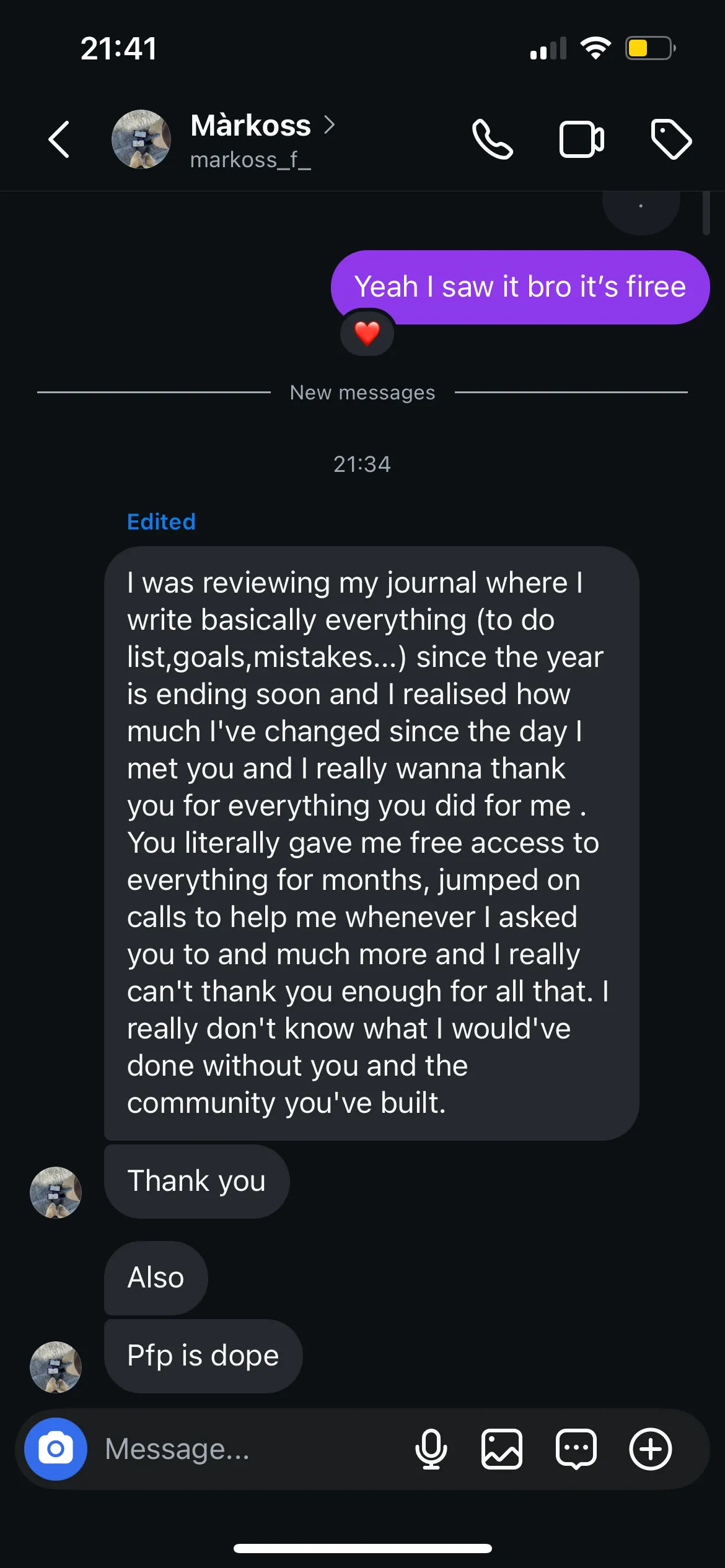Screen dimensions: 725x1568
Task: Focus the Message text field
Action: pyautogui.click(x=248, y=1449)
